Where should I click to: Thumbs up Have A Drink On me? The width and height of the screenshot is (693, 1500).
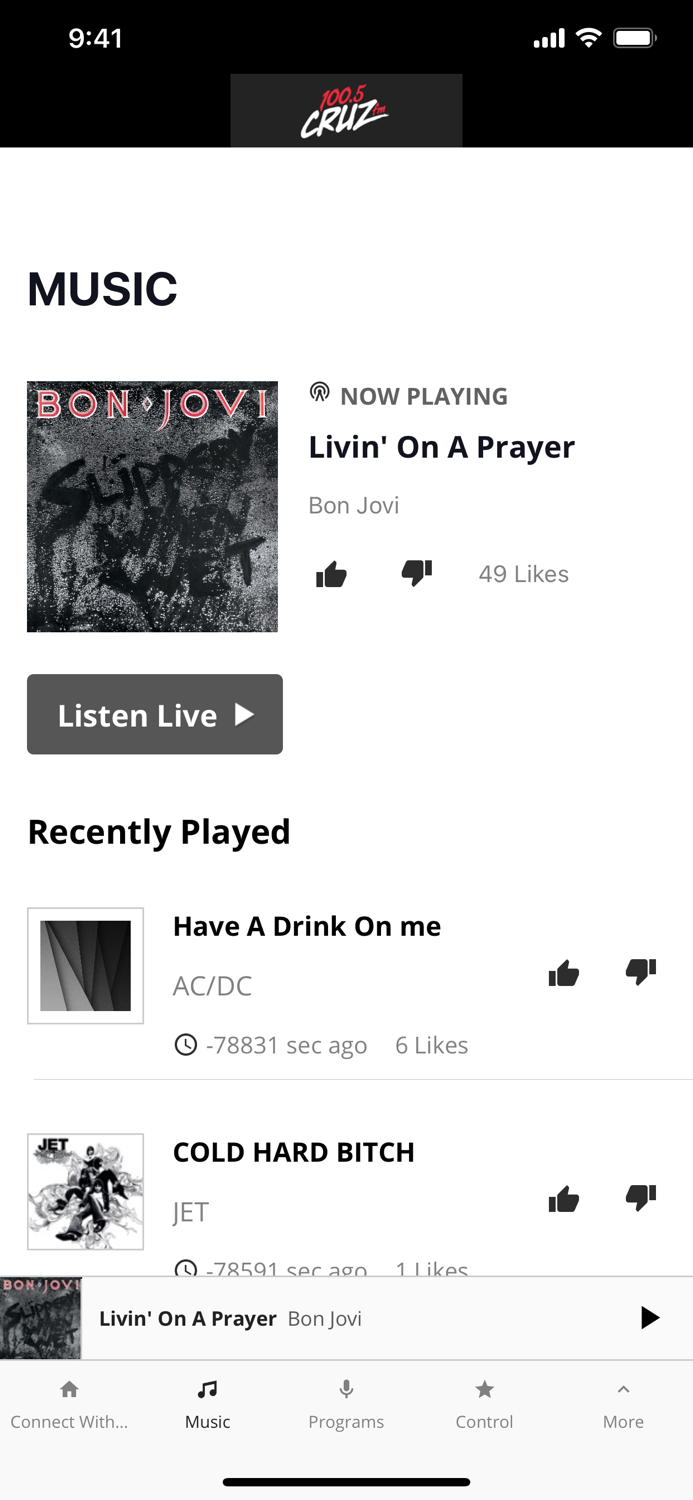click(564, 973)
